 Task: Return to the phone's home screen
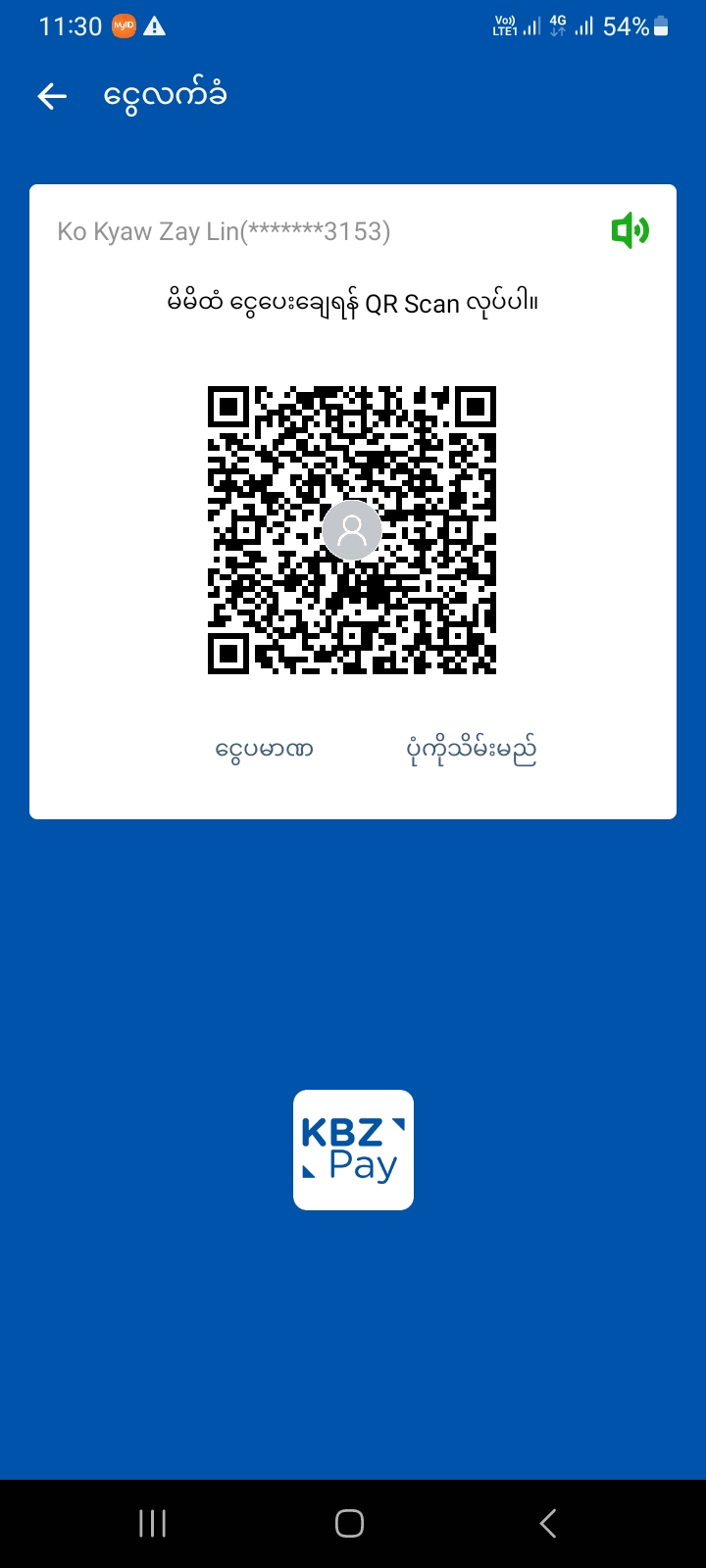pyautogui.click(x=350, y=1523)
